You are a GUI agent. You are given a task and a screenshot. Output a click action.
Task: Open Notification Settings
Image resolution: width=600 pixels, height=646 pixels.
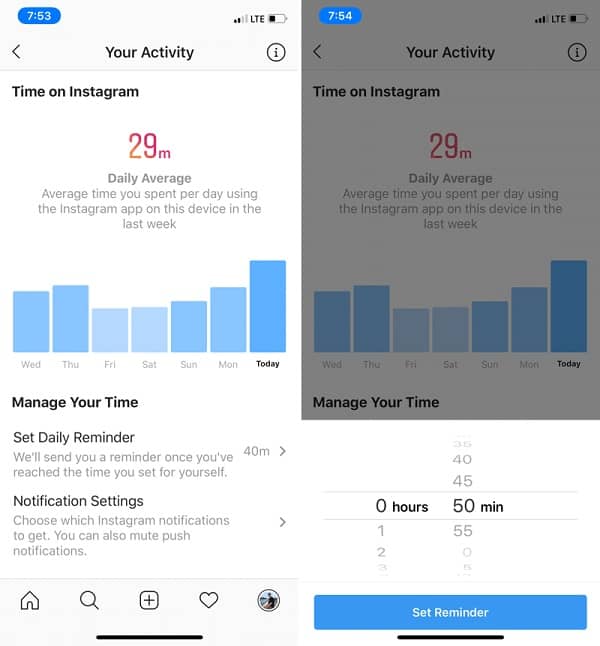(149, 523)
